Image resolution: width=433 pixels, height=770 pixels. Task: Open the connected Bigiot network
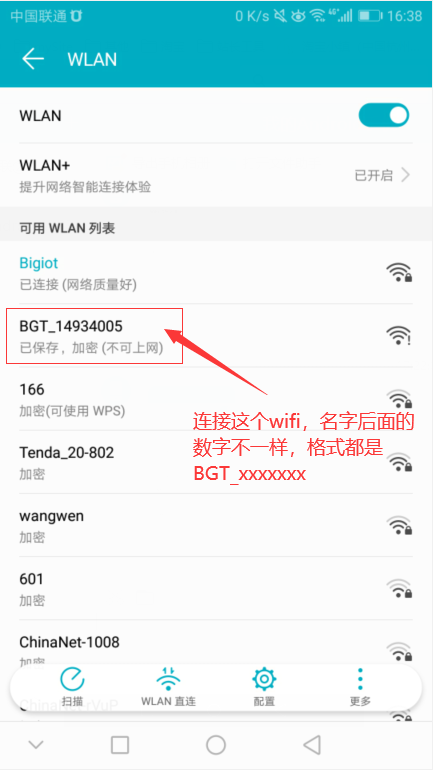(216, 273)
